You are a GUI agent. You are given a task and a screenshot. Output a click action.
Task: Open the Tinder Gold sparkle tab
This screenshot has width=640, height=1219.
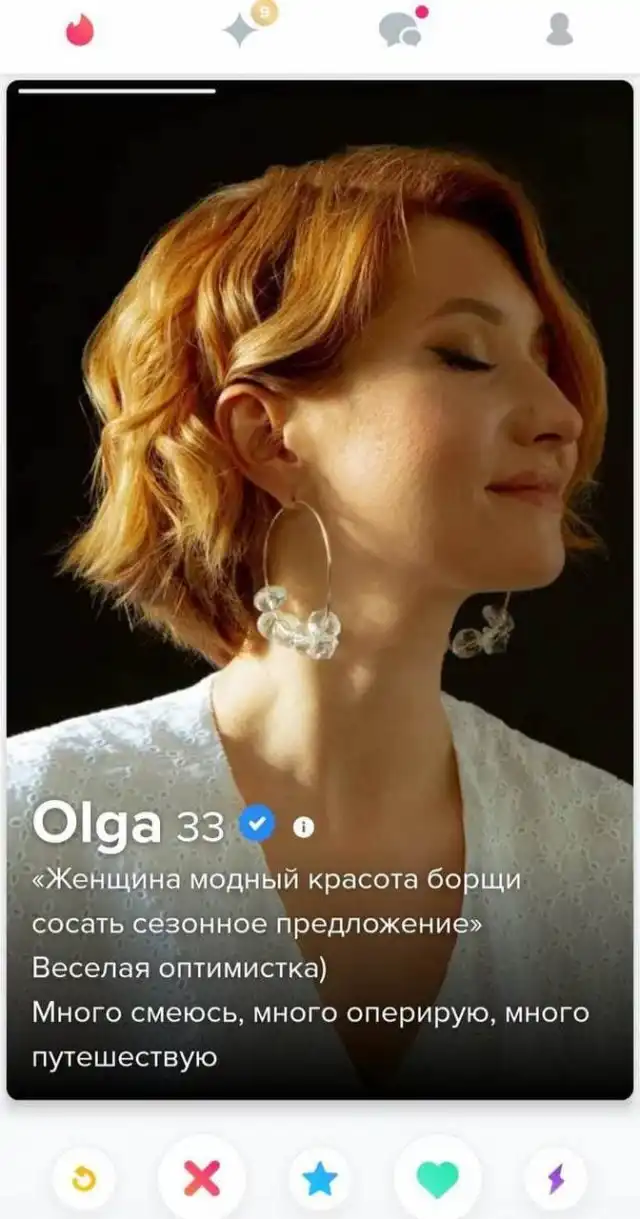[241, 30]
